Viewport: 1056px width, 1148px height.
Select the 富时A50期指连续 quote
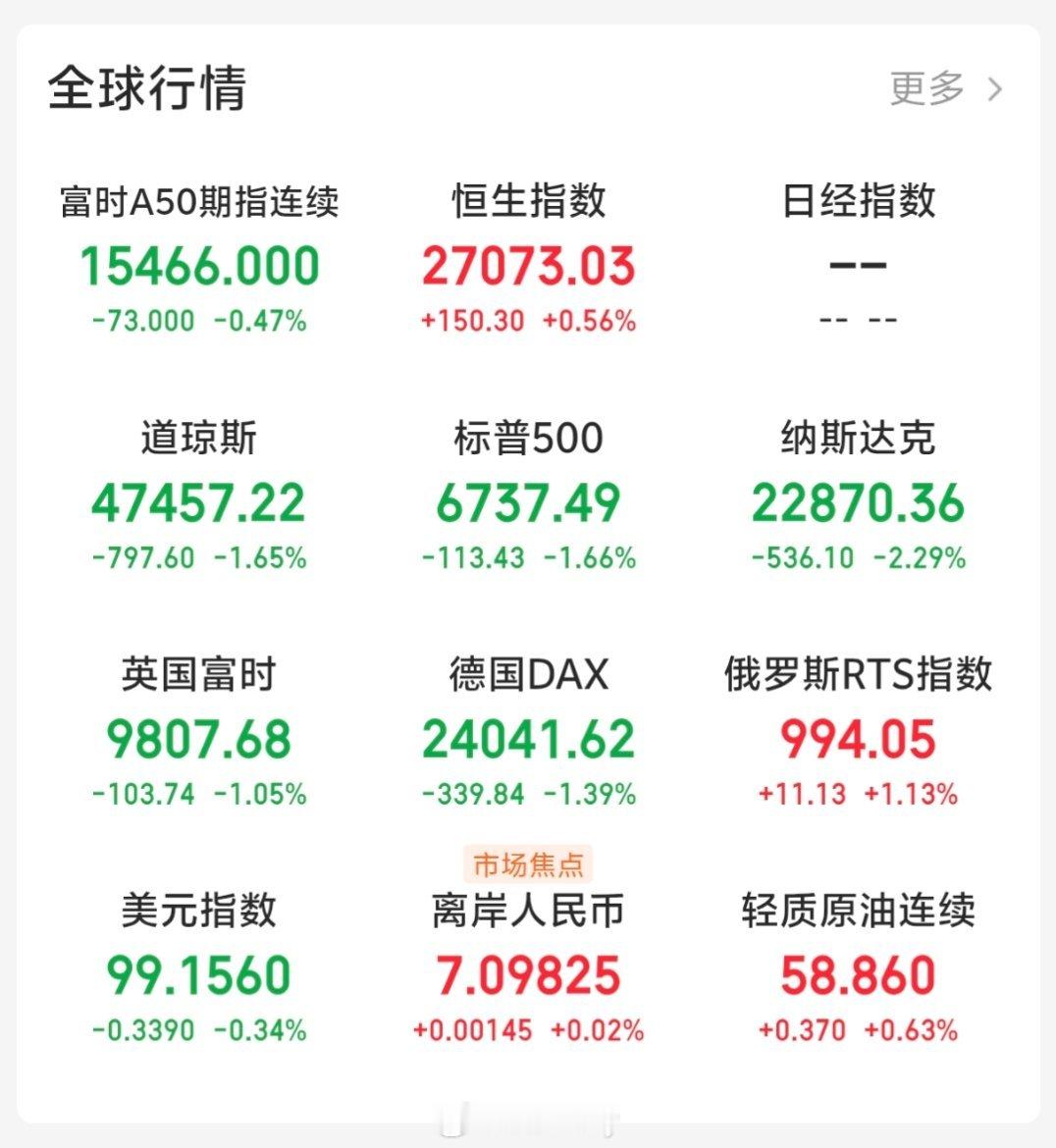tap(198, 255)
